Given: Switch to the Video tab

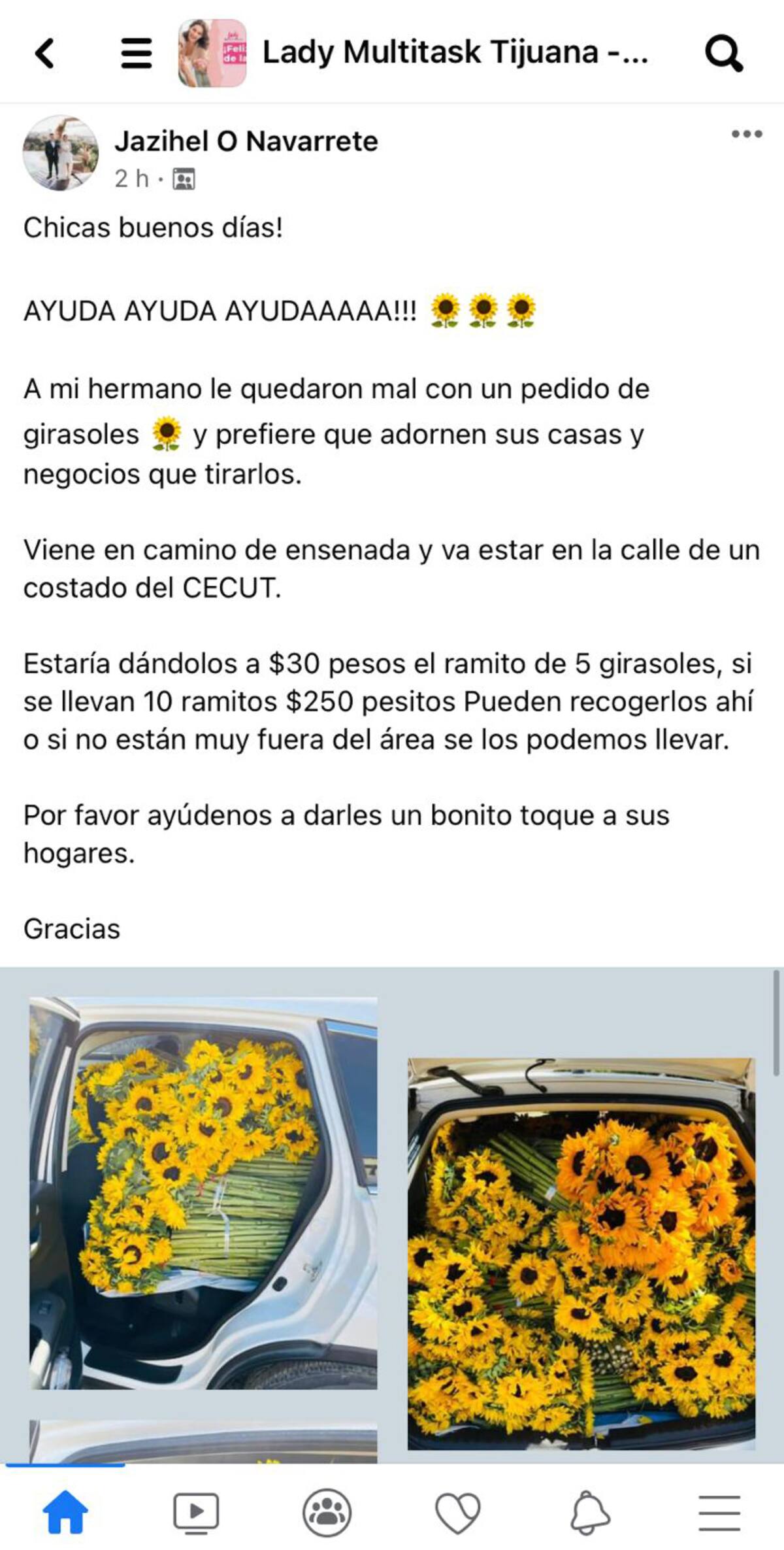Looking at the screenshot, I should (x=196, y=1512).
